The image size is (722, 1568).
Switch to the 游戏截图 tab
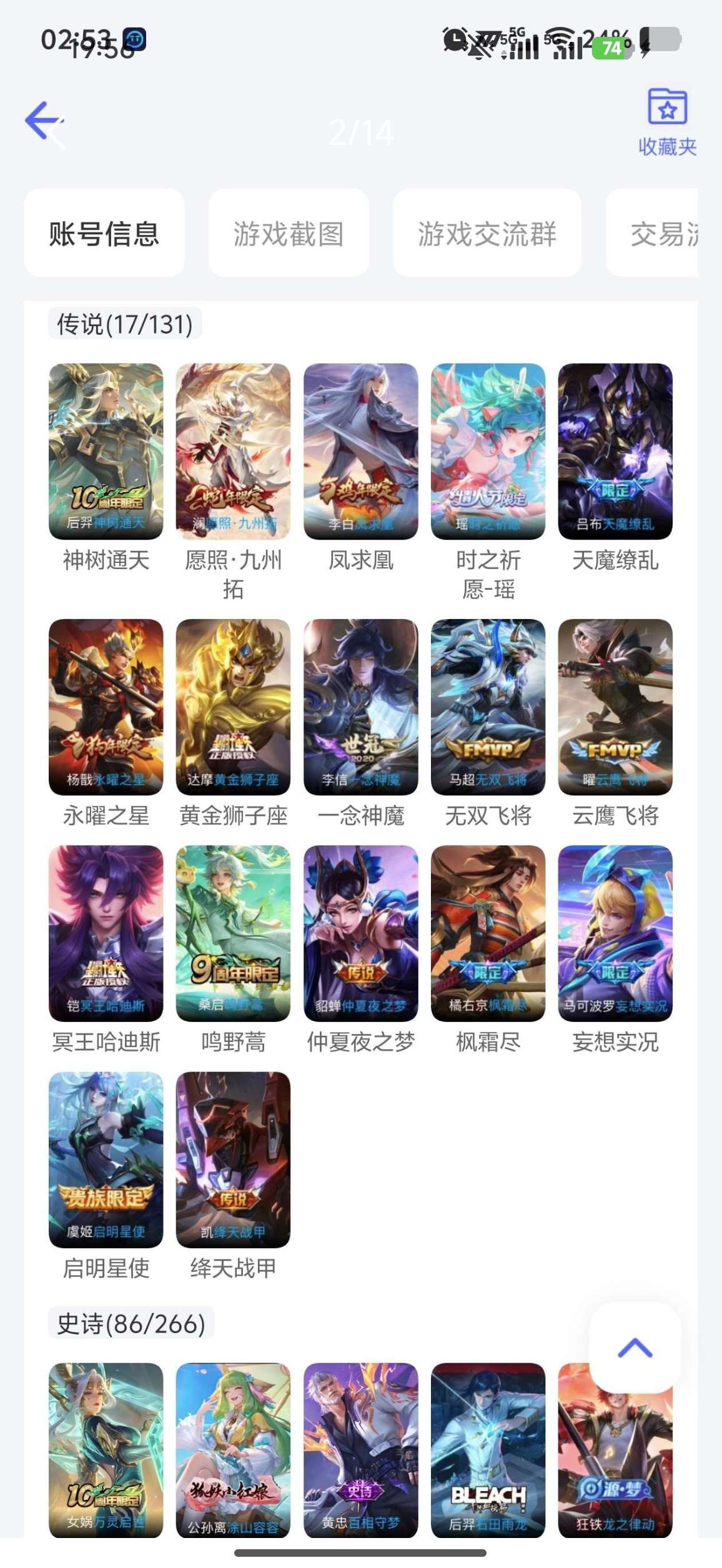[289, 234]
